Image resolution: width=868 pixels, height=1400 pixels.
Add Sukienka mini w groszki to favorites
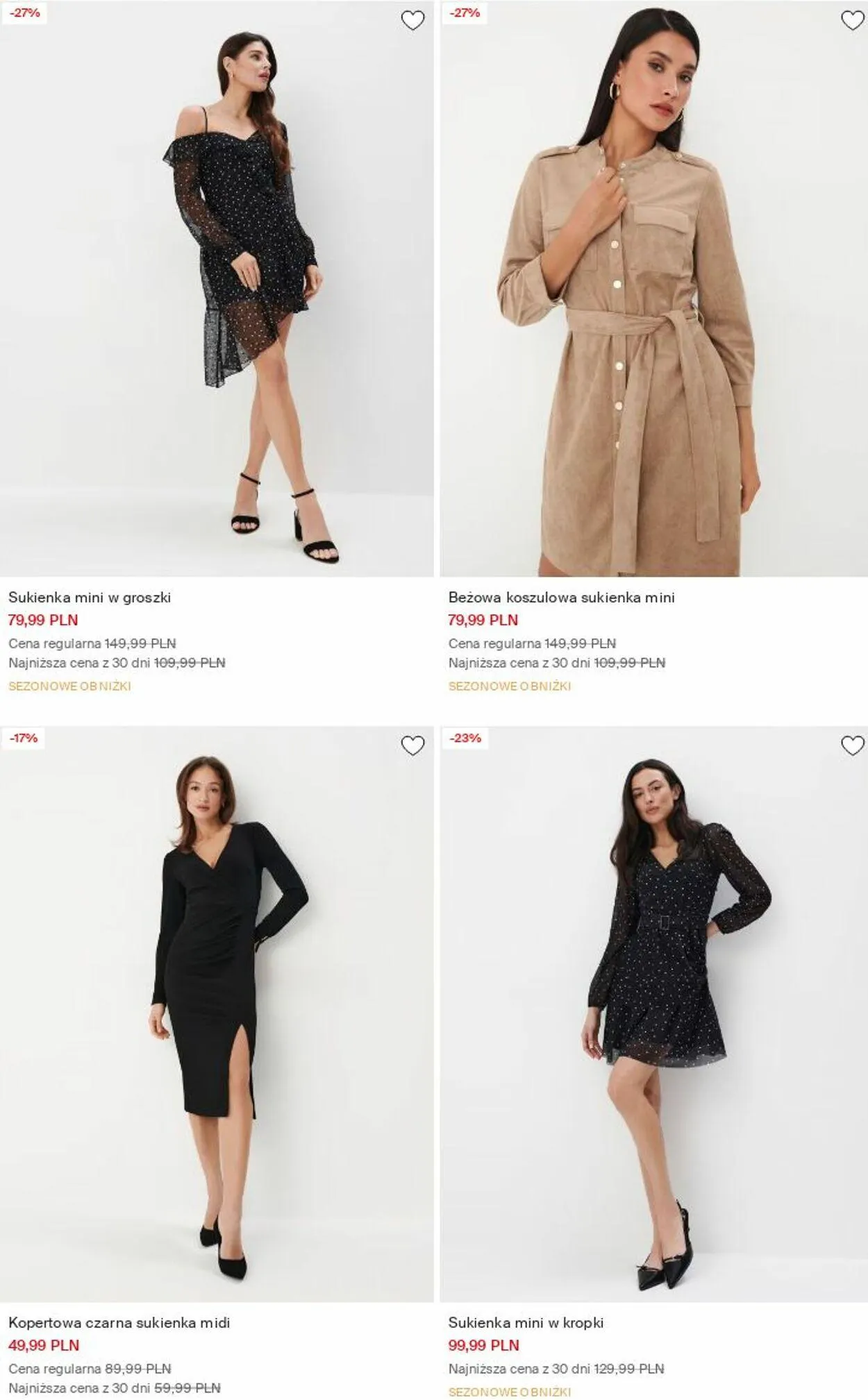pyautogui.click(x=412, y=21)
